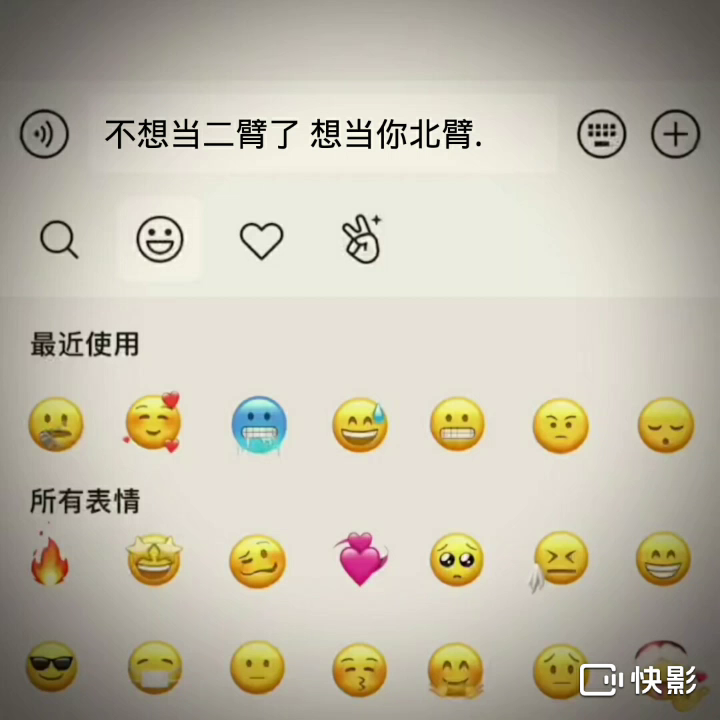
Task: Open the heart favorites sticker tab
Action: click(x=262, y=240)
